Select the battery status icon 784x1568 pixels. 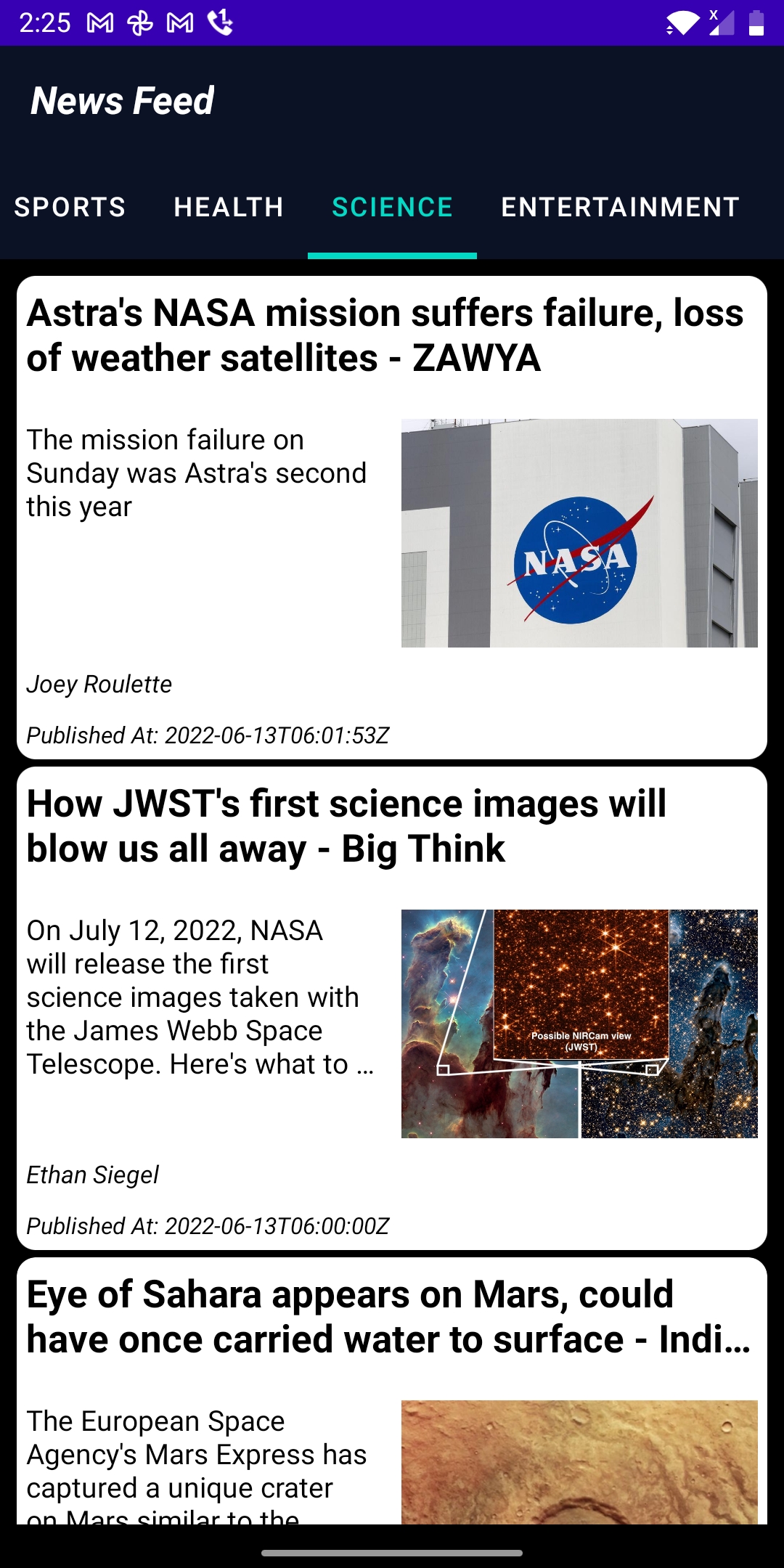coord(757,22)
